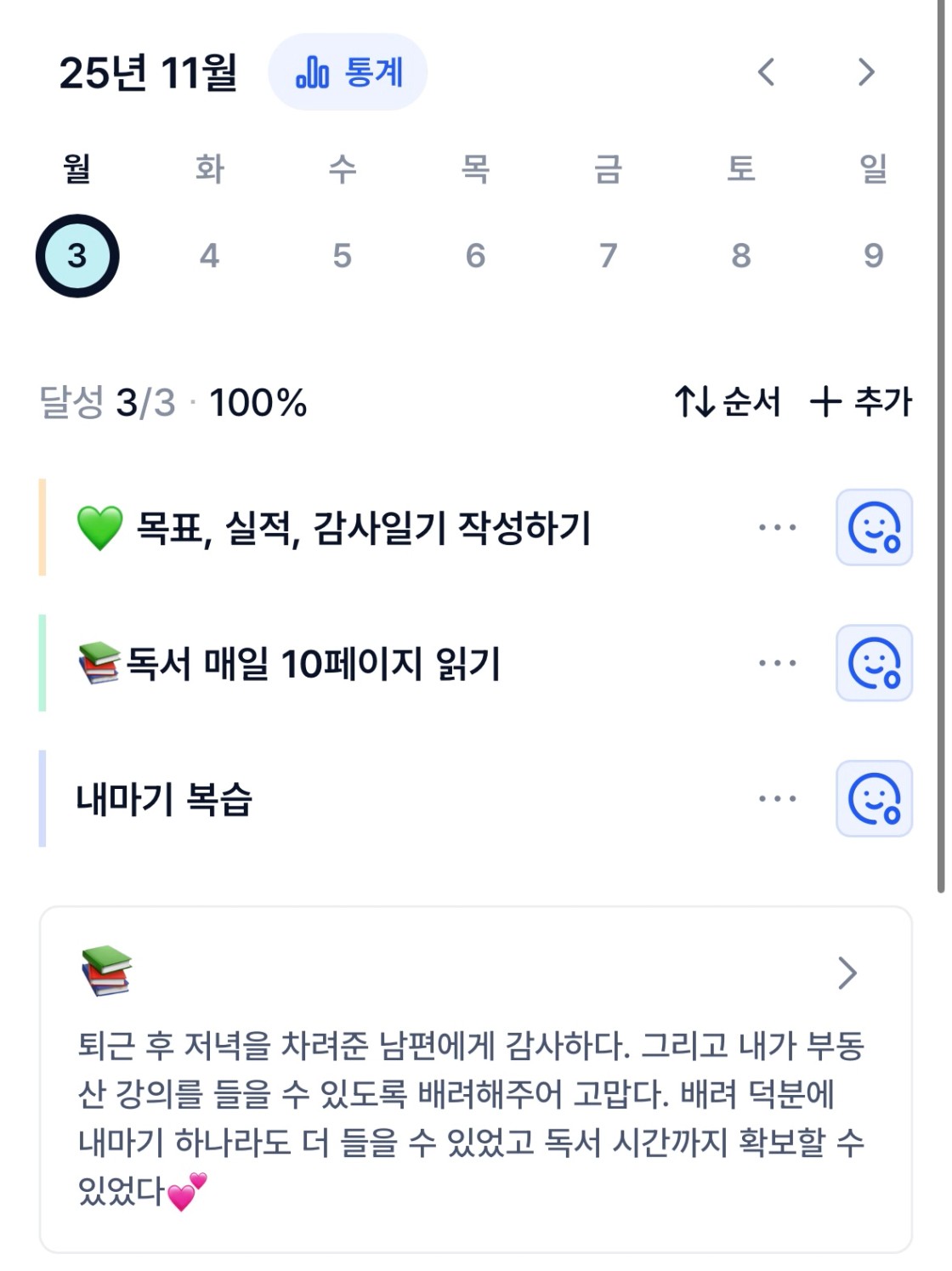This screenshot has height=1271, width=952.
Task: Go to the previous week arrow
Action: click(x=766, y=72)
